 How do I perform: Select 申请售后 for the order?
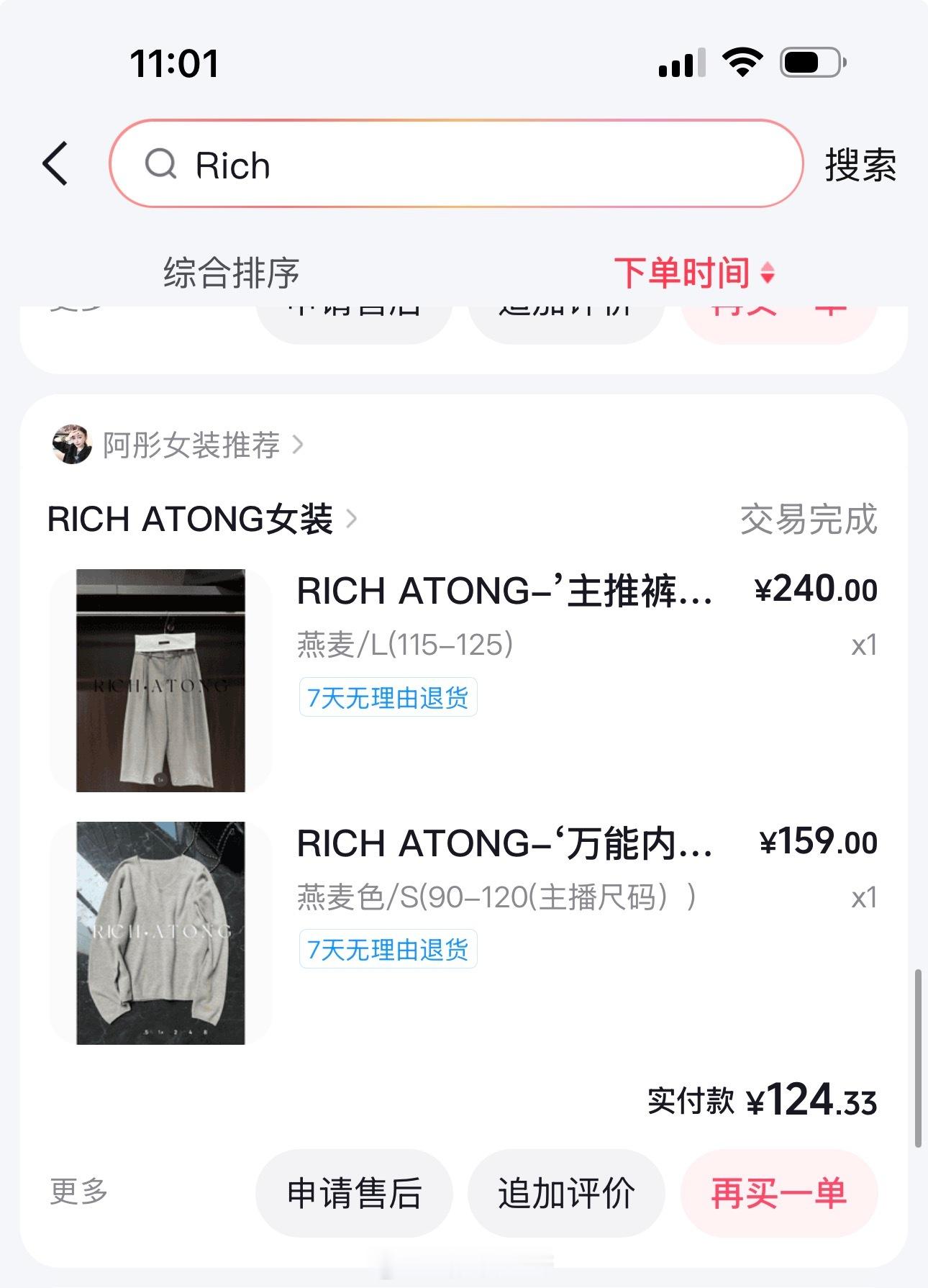pyautogui.click(x=354, y=1192)
